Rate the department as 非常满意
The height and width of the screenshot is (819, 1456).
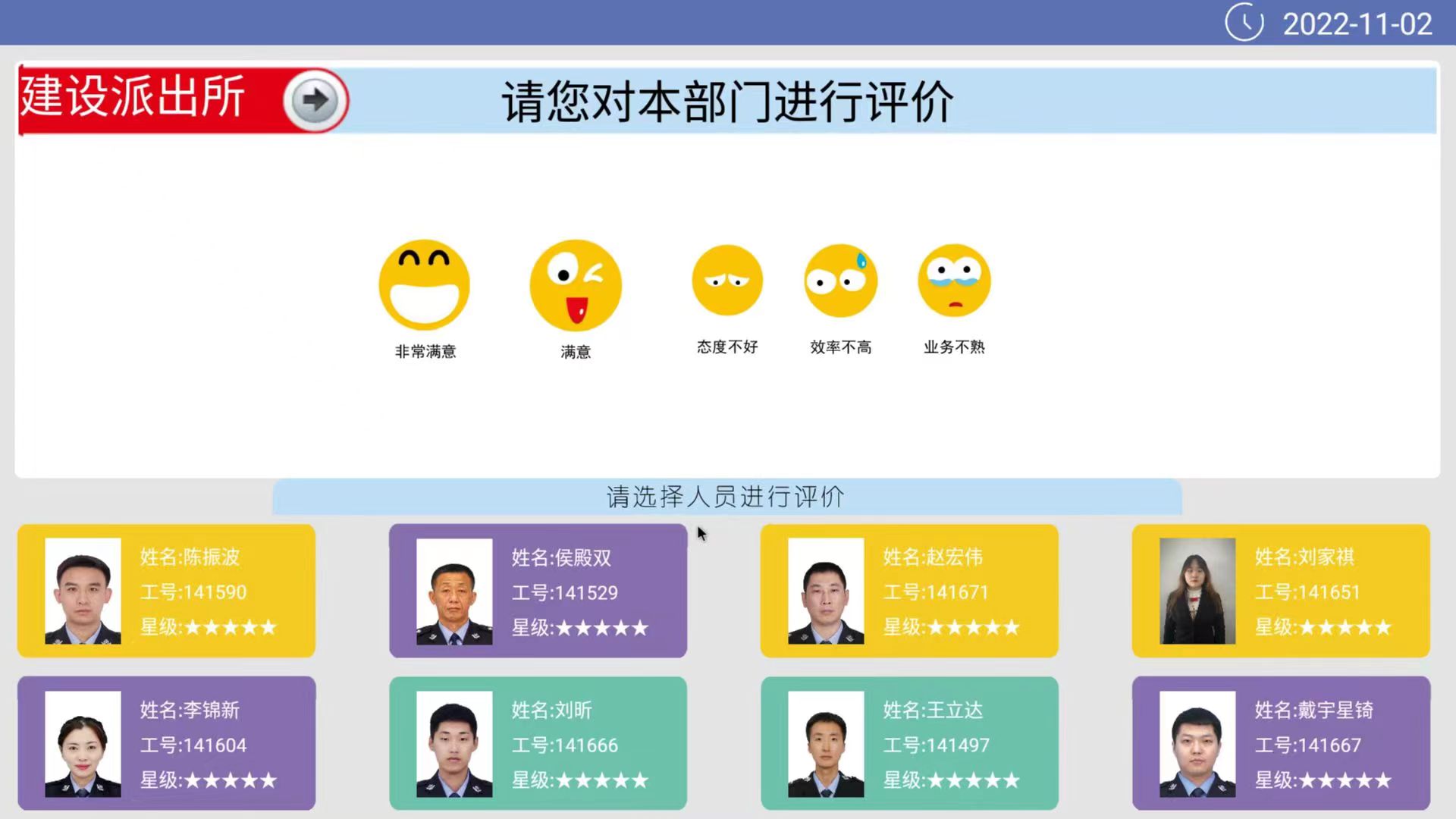(x=424, y=286)
